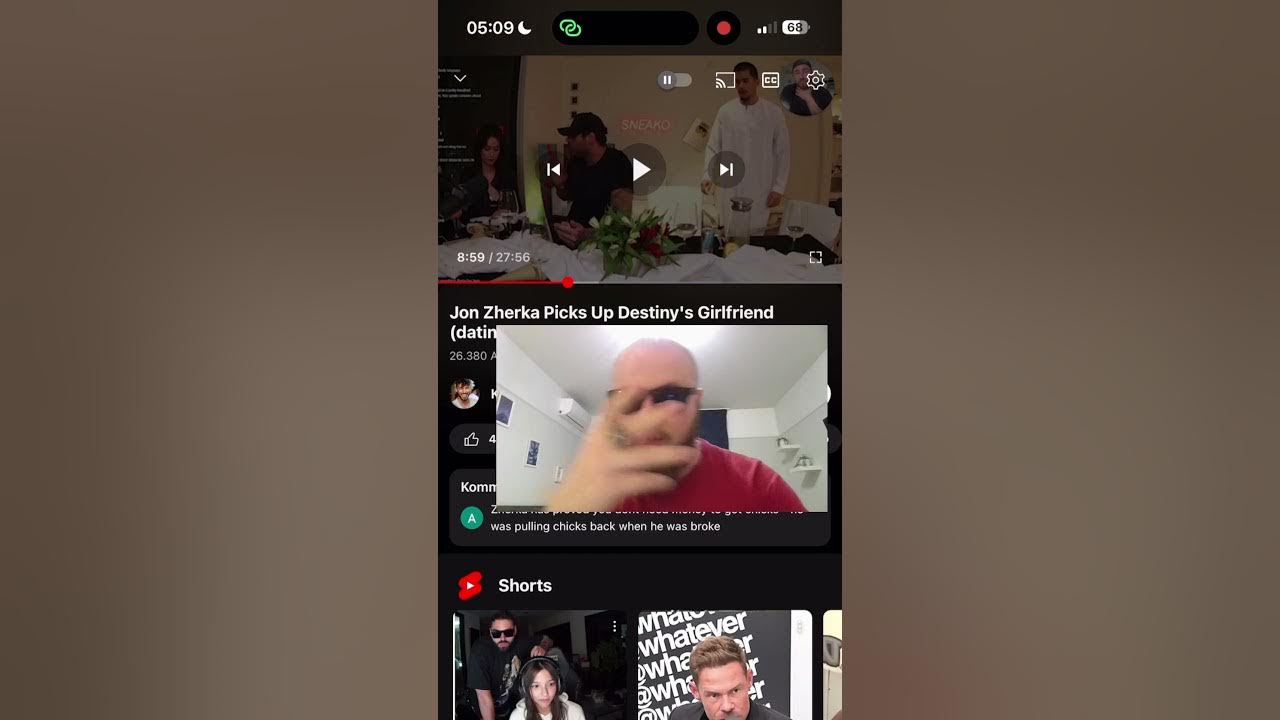Viewport: 1280px width, 720px height.
Task: Open the Short with the whatever backdrop
Action: [725, 665]
